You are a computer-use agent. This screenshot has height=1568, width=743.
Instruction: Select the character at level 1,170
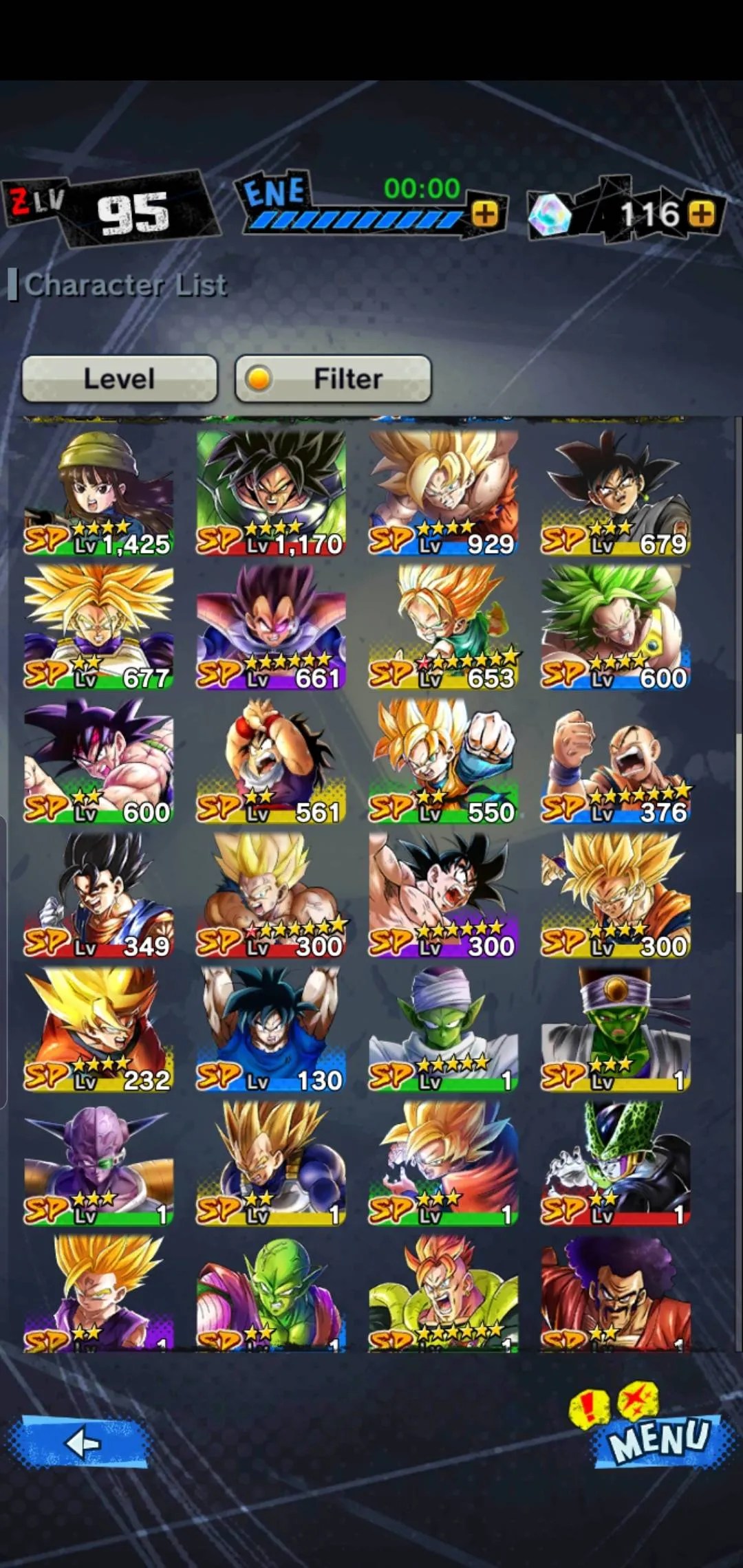coord(271,492)
